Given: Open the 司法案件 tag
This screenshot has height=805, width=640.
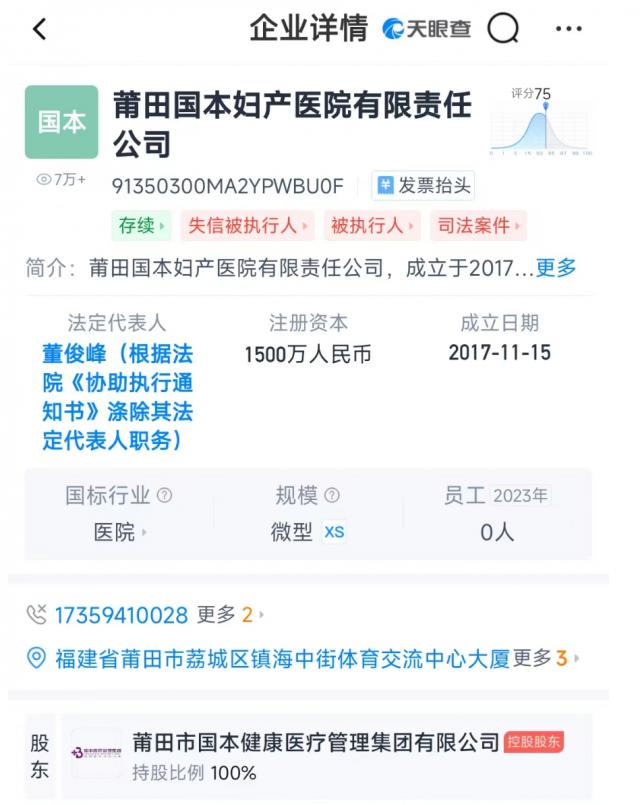Looking at the screenshot, I should click(x=479, y=226).
